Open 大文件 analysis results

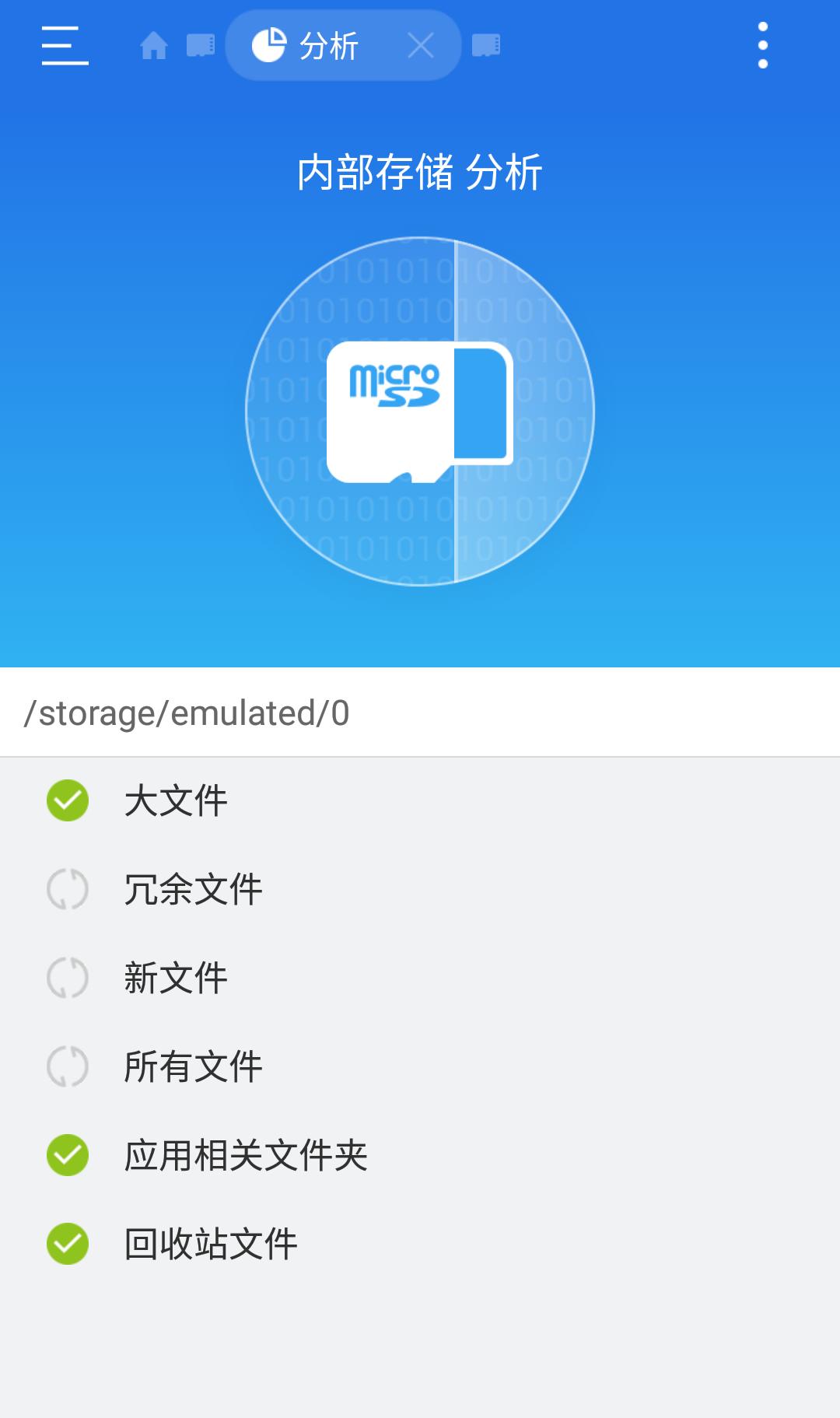pos(176,801)
